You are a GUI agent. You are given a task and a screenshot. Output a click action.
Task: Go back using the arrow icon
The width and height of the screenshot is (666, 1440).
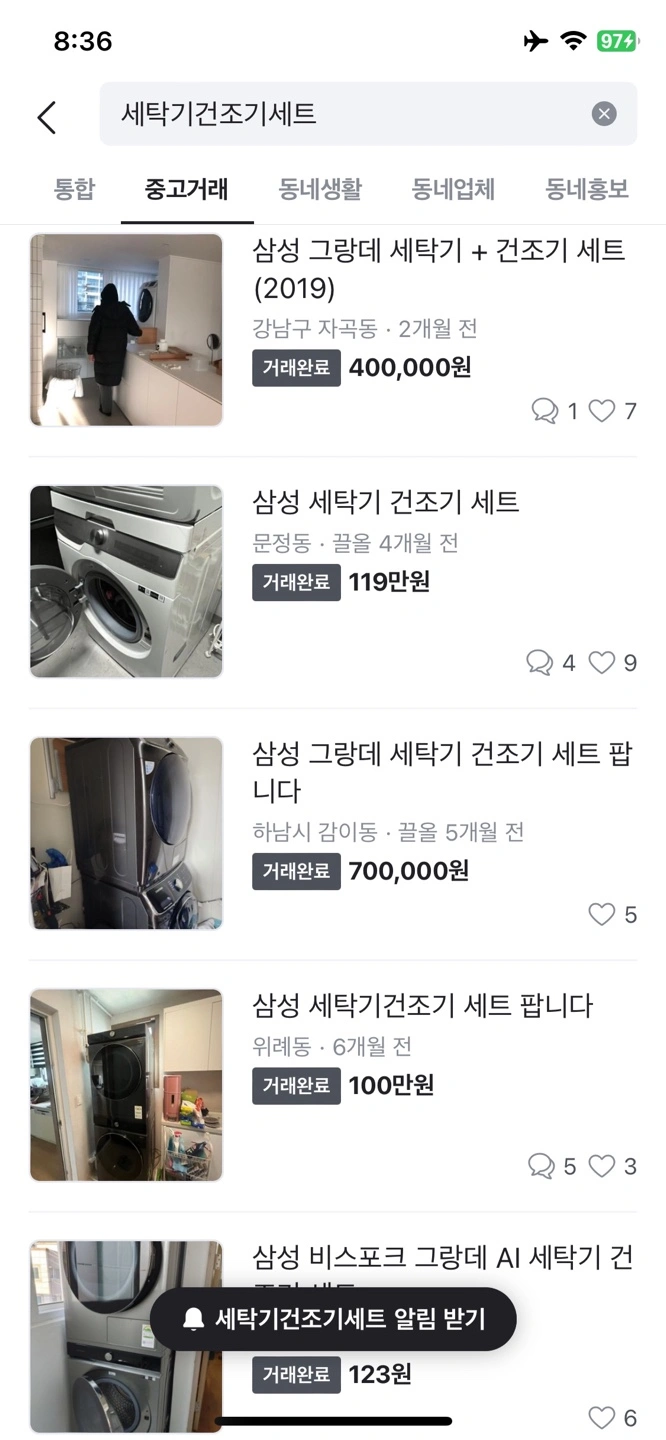(x=47, y=116)
